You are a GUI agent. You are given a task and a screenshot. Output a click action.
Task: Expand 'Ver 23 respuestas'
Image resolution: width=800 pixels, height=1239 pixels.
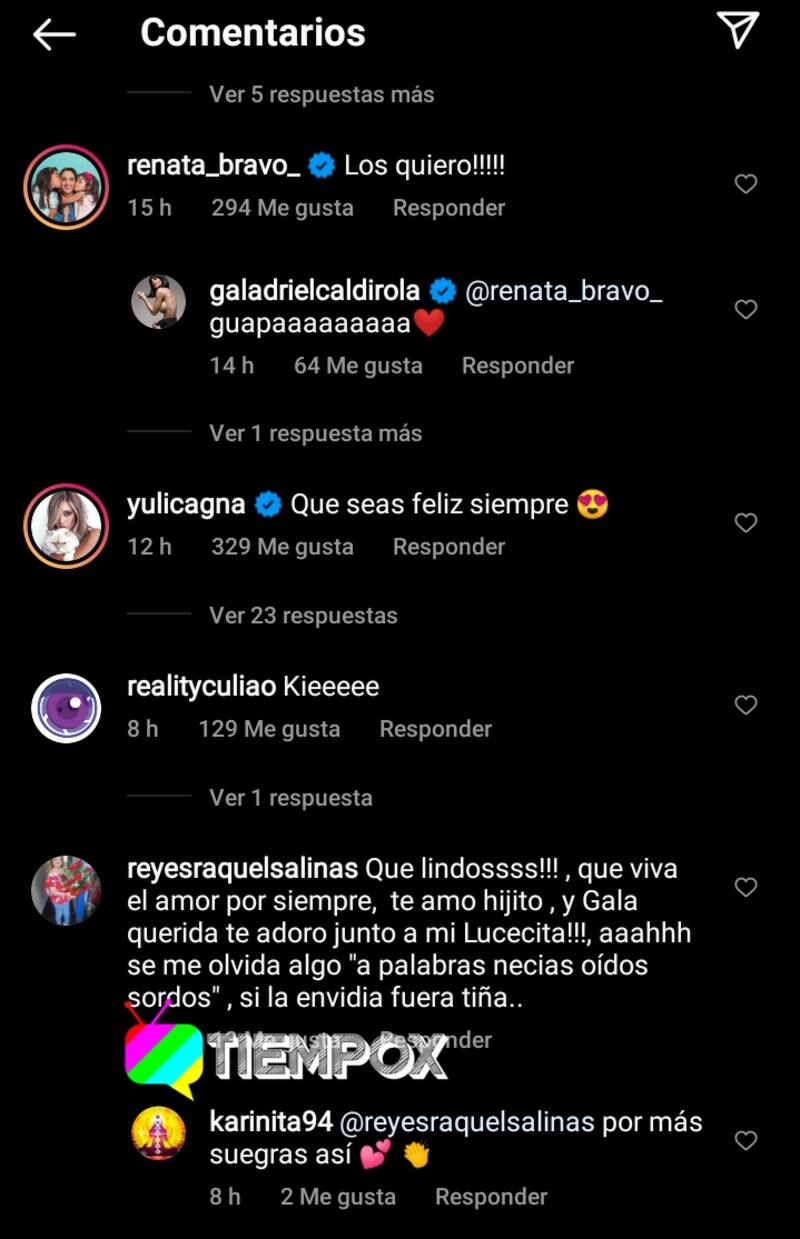[303, 615]
